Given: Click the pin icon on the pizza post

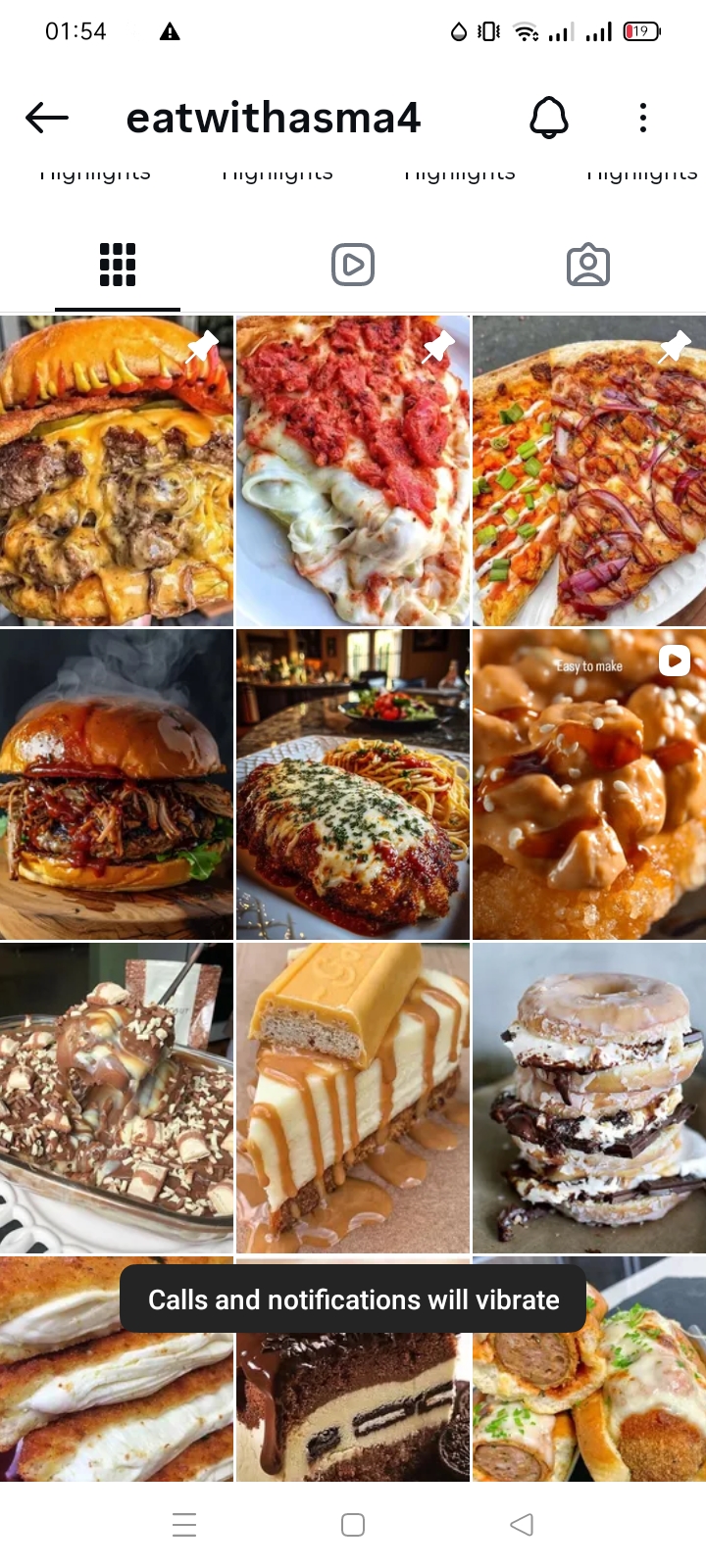Looking at the screenshot, I should coord(675,347).
